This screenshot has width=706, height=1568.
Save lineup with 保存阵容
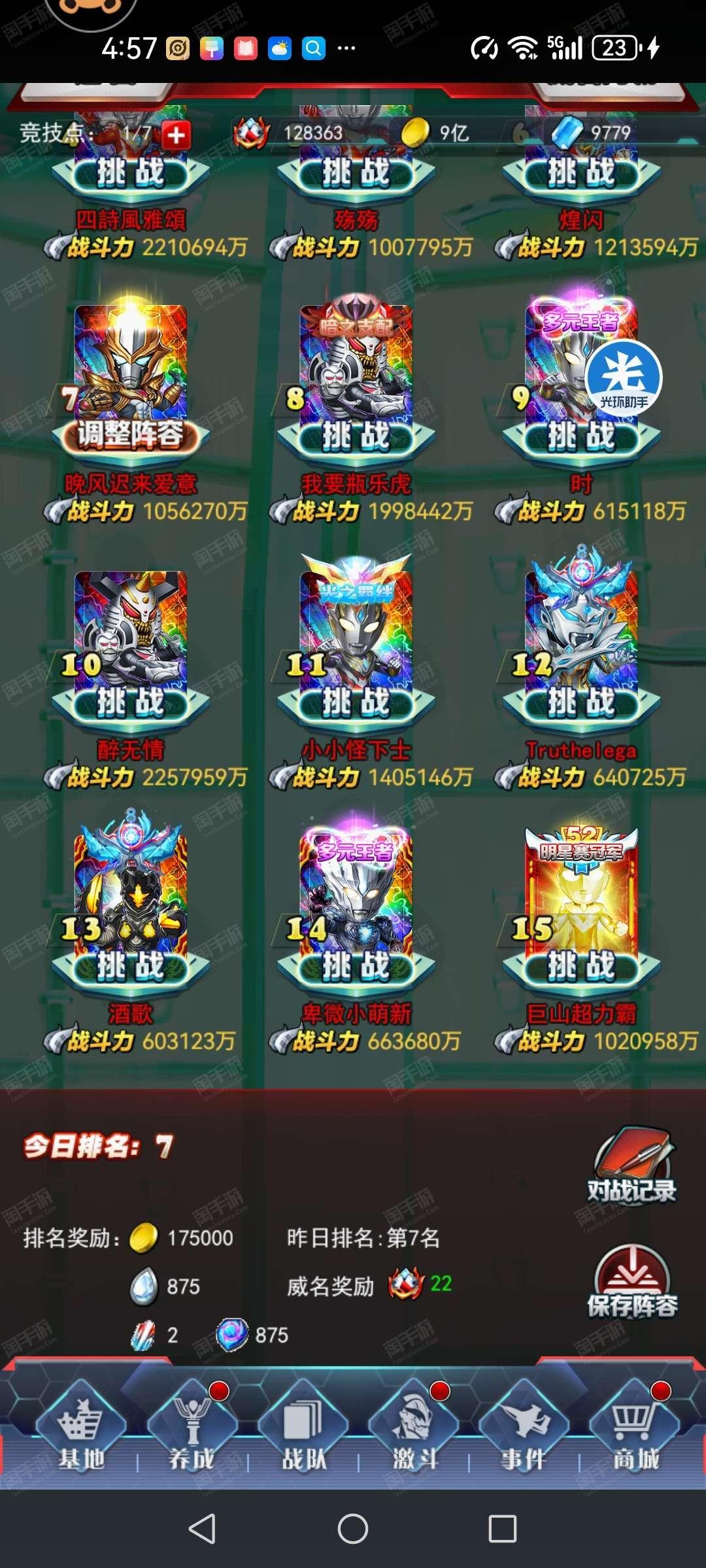coord(631,1282)
